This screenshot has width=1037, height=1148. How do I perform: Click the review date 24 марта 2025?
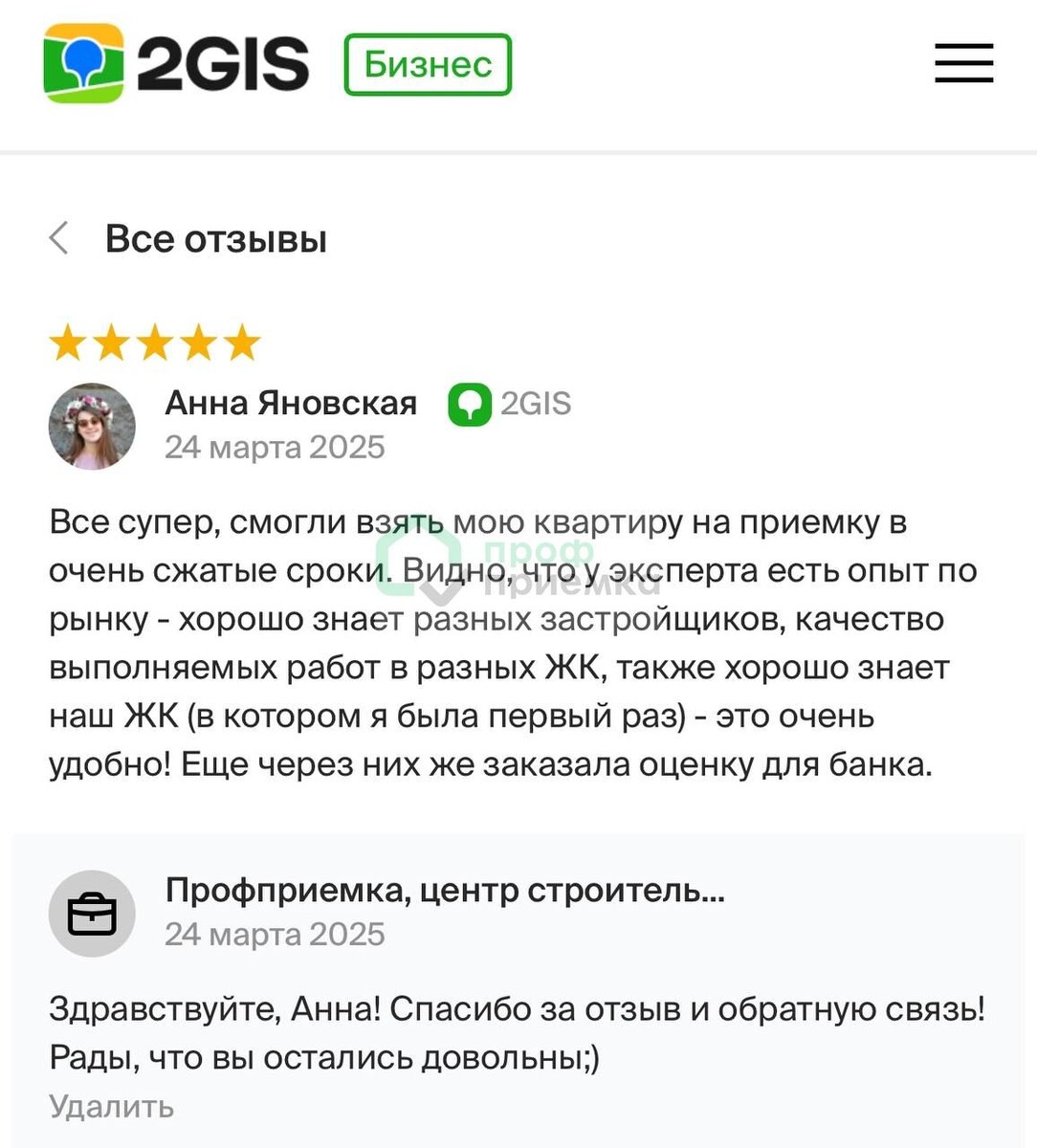click(x=276, y=447)
